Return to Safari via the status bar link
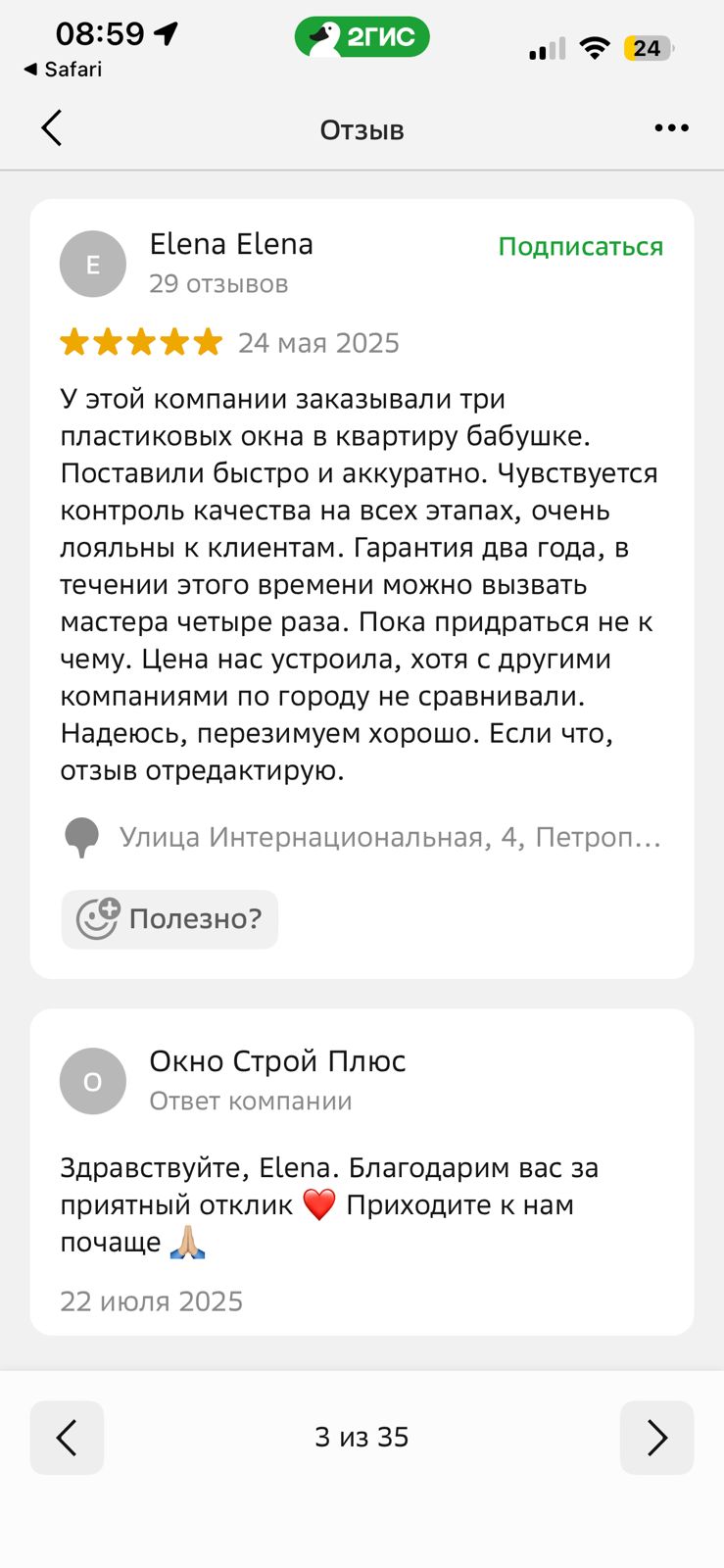Screen dimensions: 724x1568 (63, 70)
